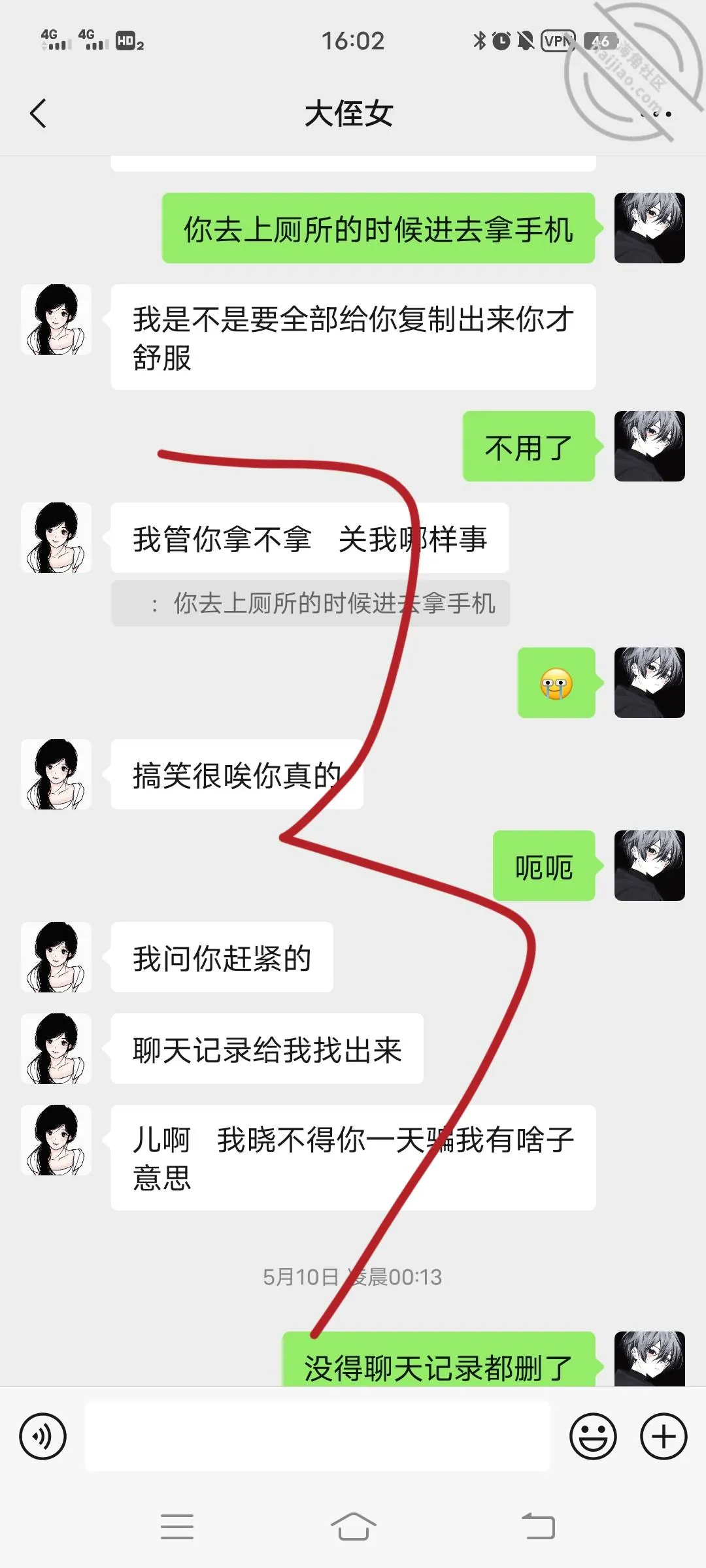Image resolution: width=706 pixels, height=1568 pixels.
Task: Open the chat's three-dot more menu
Action: coord(656,114)
